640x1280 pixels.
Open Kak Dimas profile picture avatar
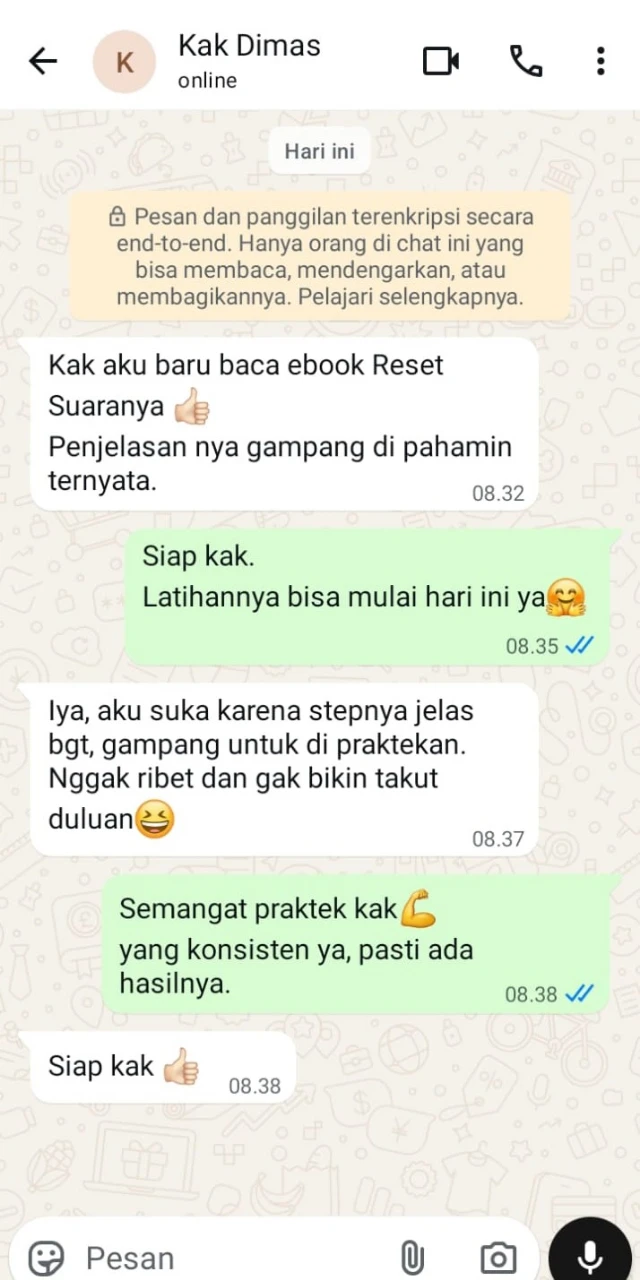click(x=125, y=62)
